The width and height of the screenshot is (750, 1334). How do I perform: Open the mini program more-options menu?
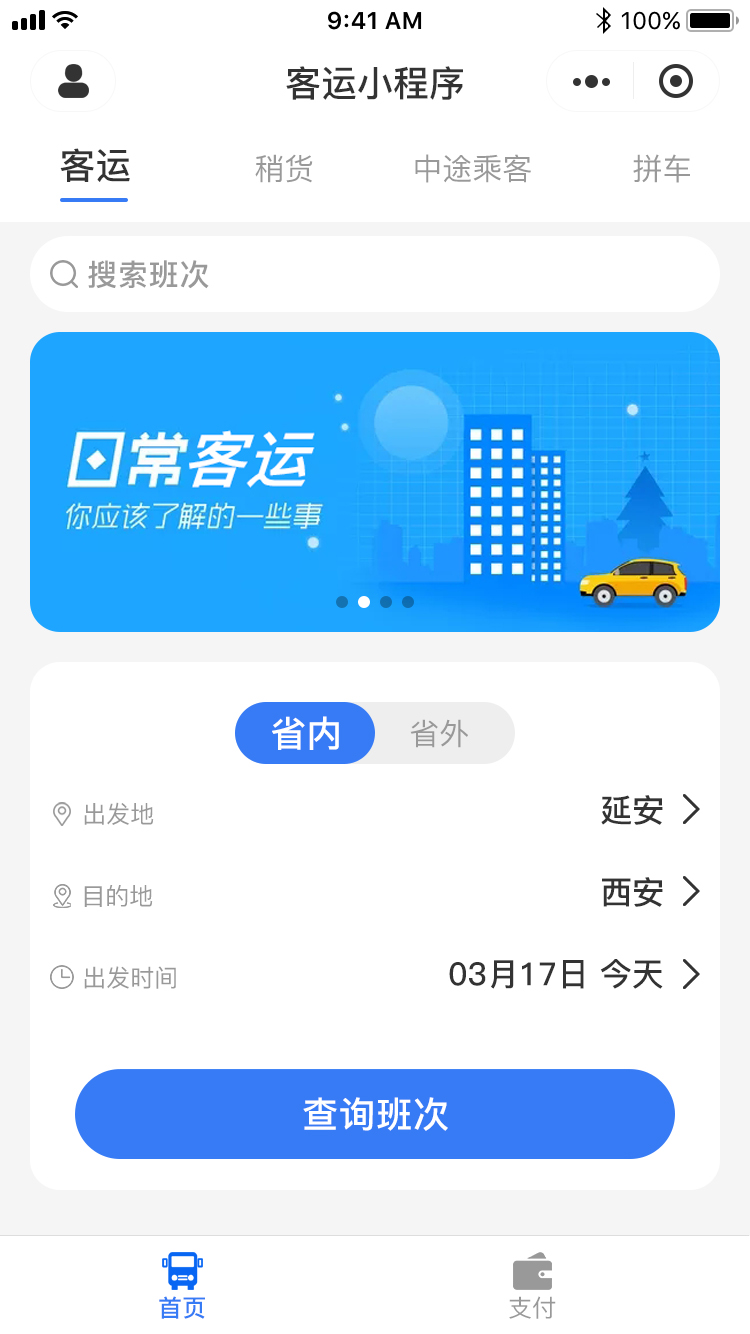[591, 82]
